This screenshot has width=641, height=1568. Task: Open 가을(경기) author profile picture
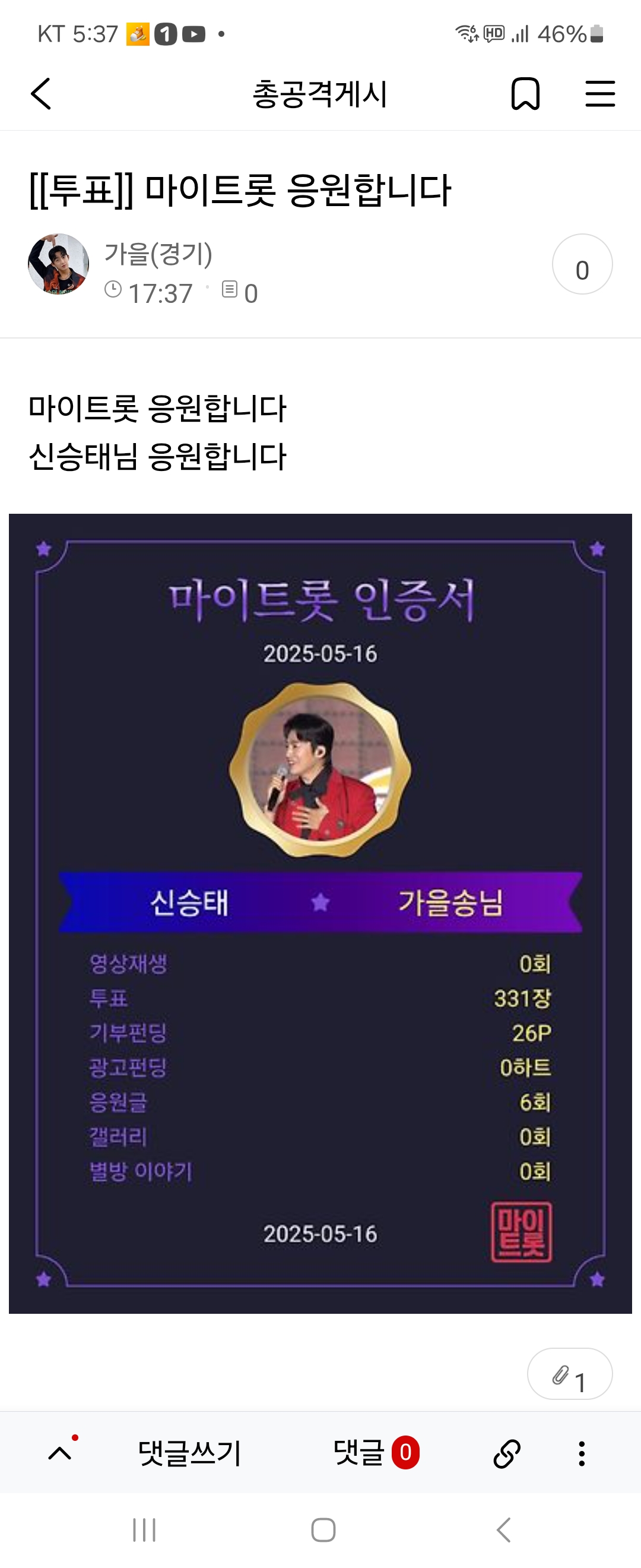[x=58, y=264]
